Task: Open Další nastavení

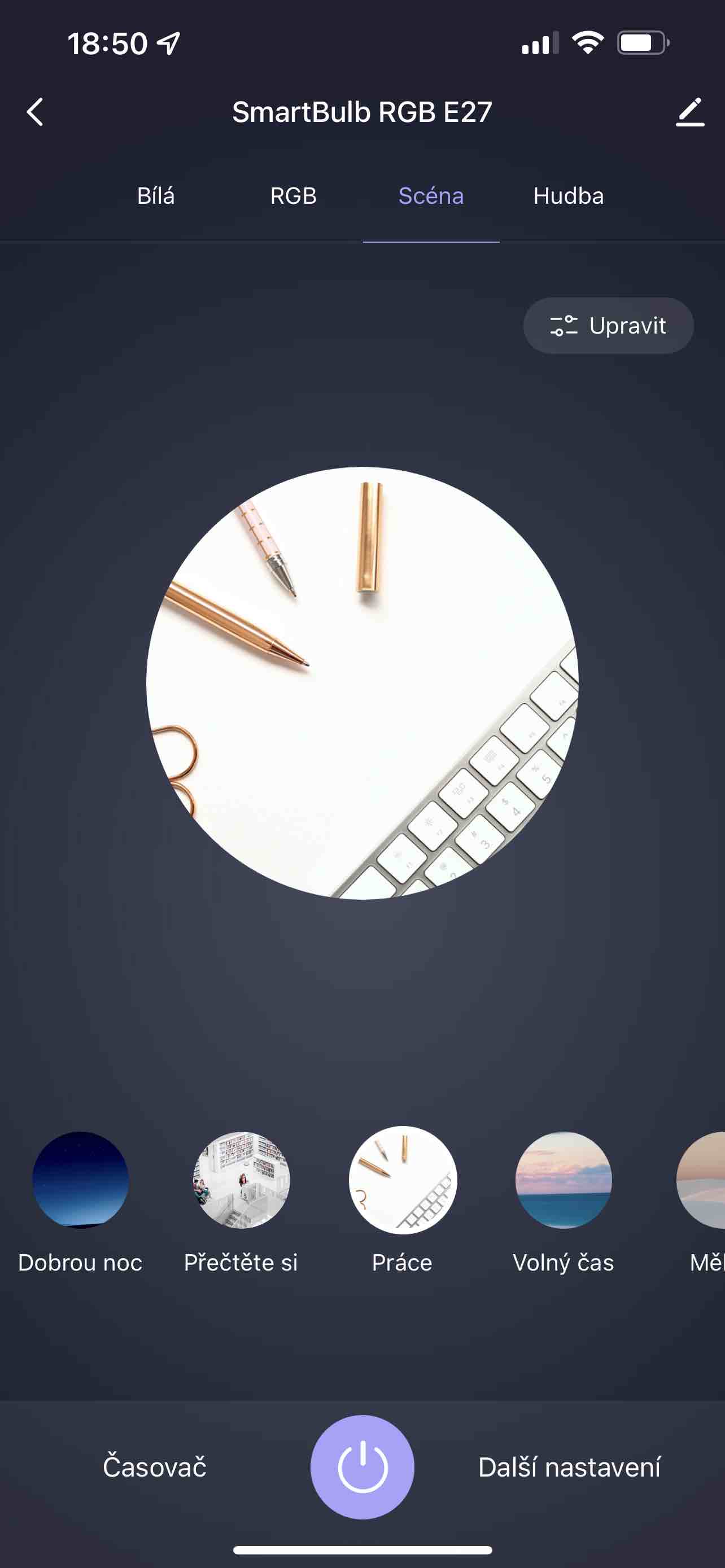Action: click(569, 1467)
